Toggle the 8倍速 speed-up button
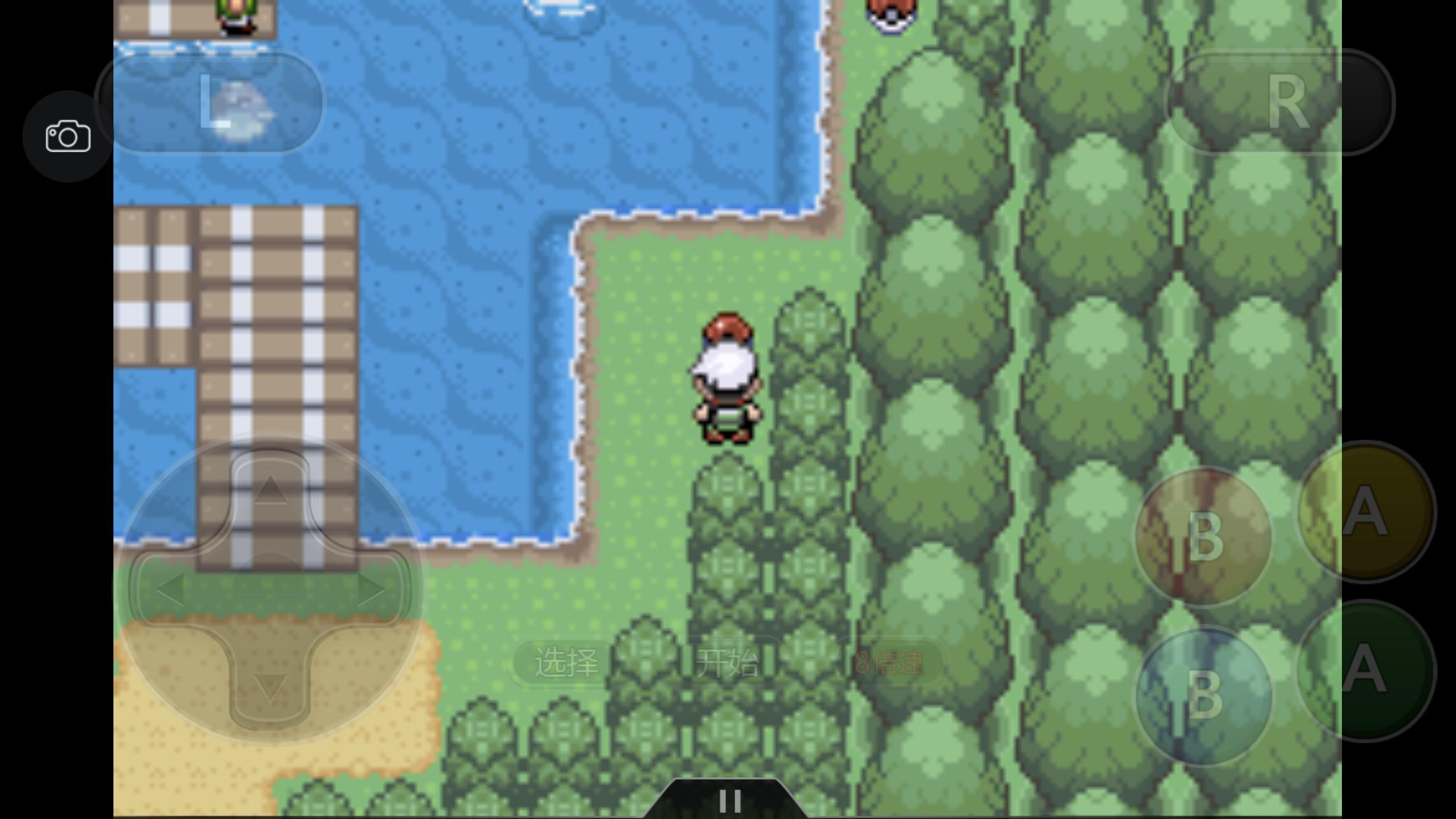The image size is (1456, 819). (x=889, y=662)
